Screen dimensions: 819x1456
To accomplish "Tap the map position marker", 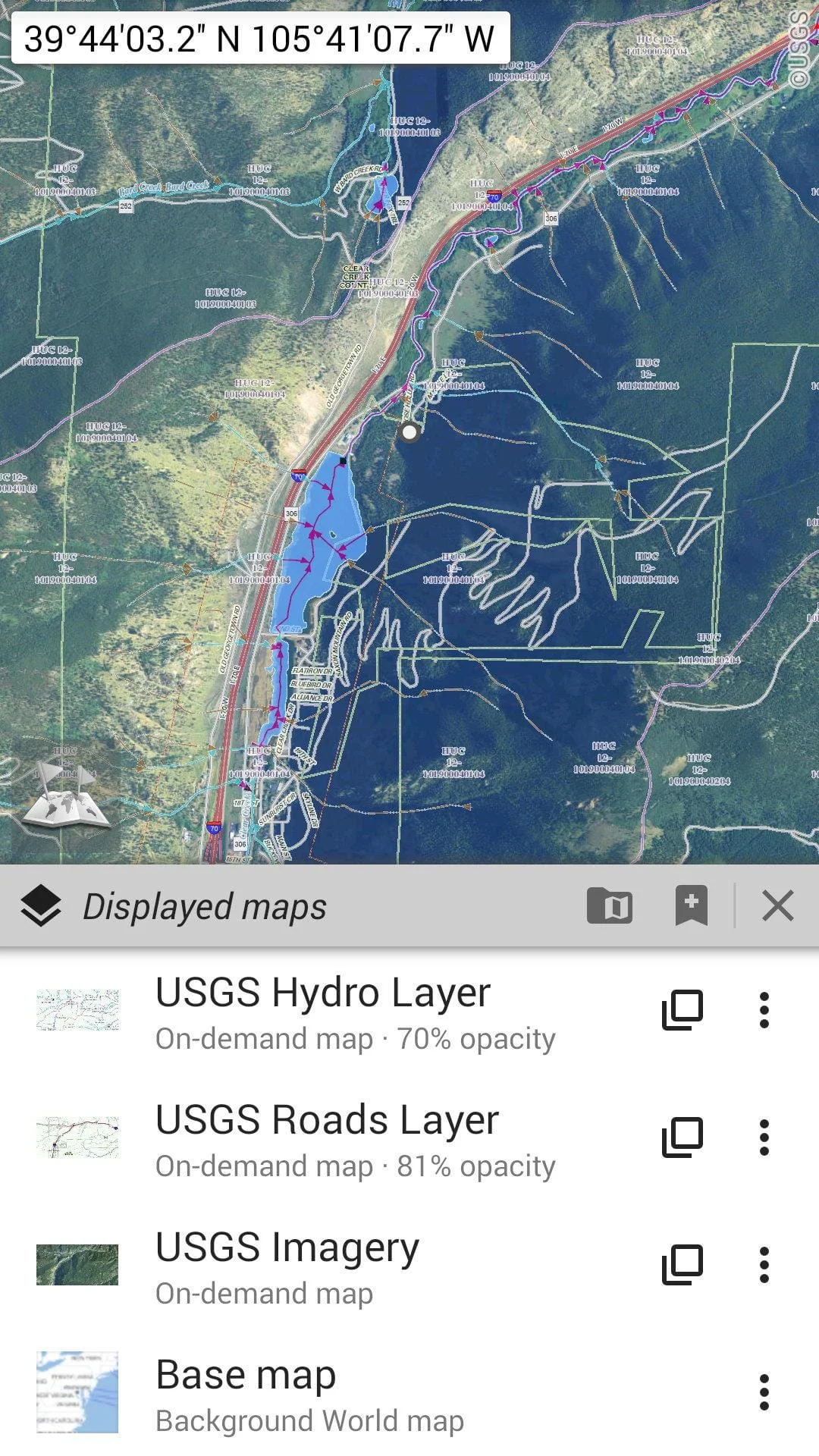I will coord(409,434).
